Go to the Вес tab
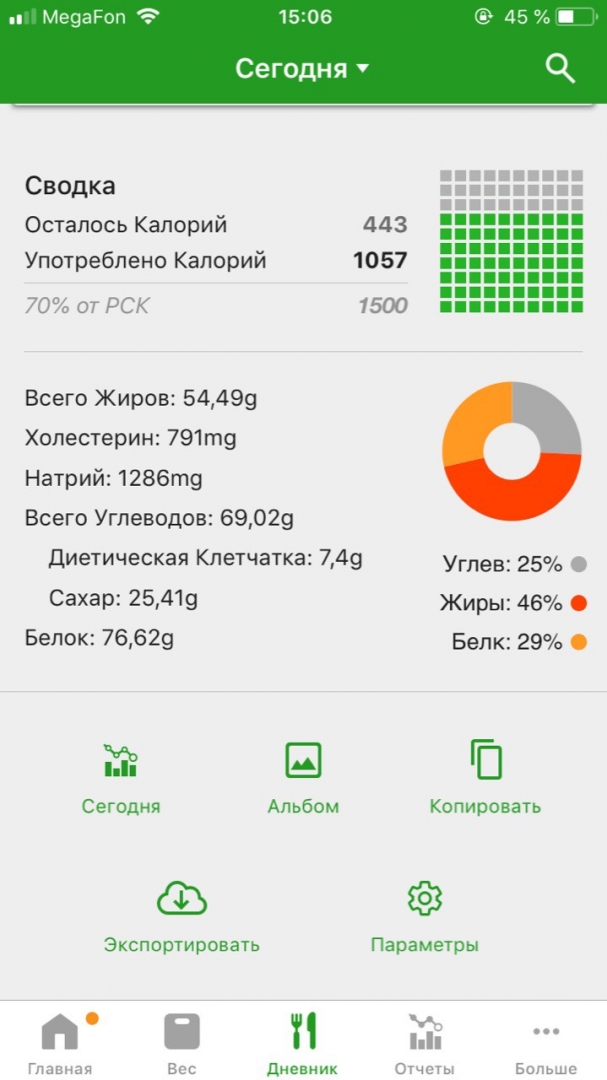Screen dimensions: 607x1080 click(x=182, y=1043)
